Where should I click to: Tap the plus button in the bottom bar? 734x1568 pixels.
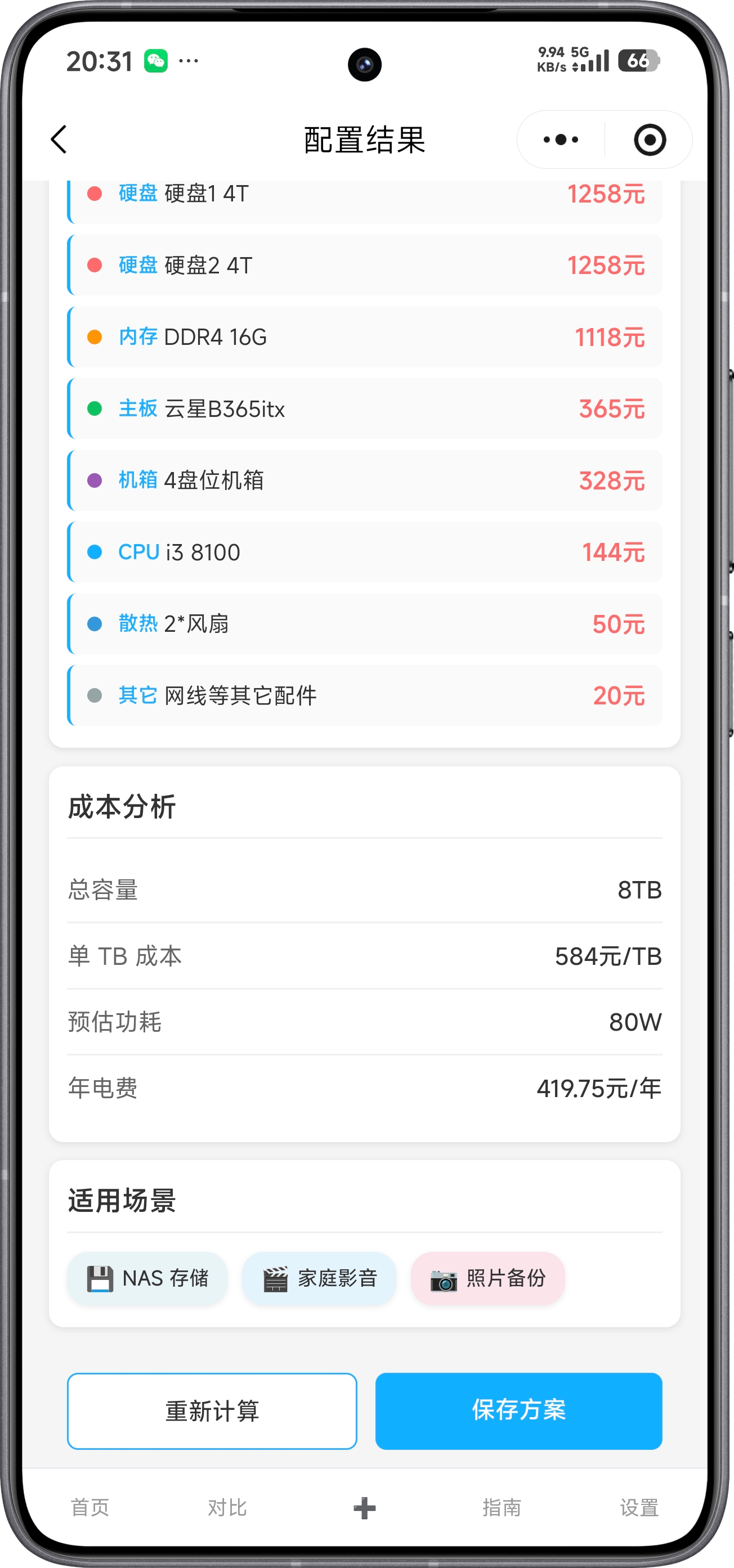tap(364, 1508)
